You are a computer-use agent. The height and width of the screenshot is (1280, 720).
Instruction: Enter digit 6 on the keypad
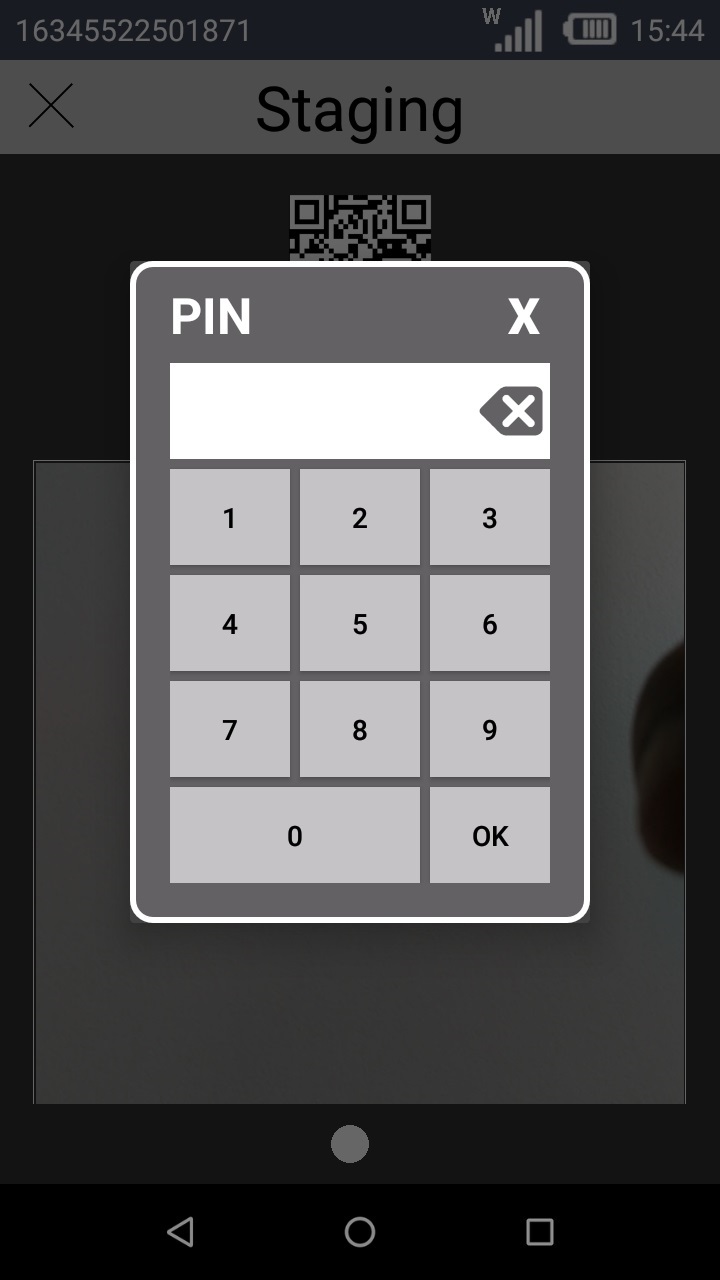pos(490,623)
